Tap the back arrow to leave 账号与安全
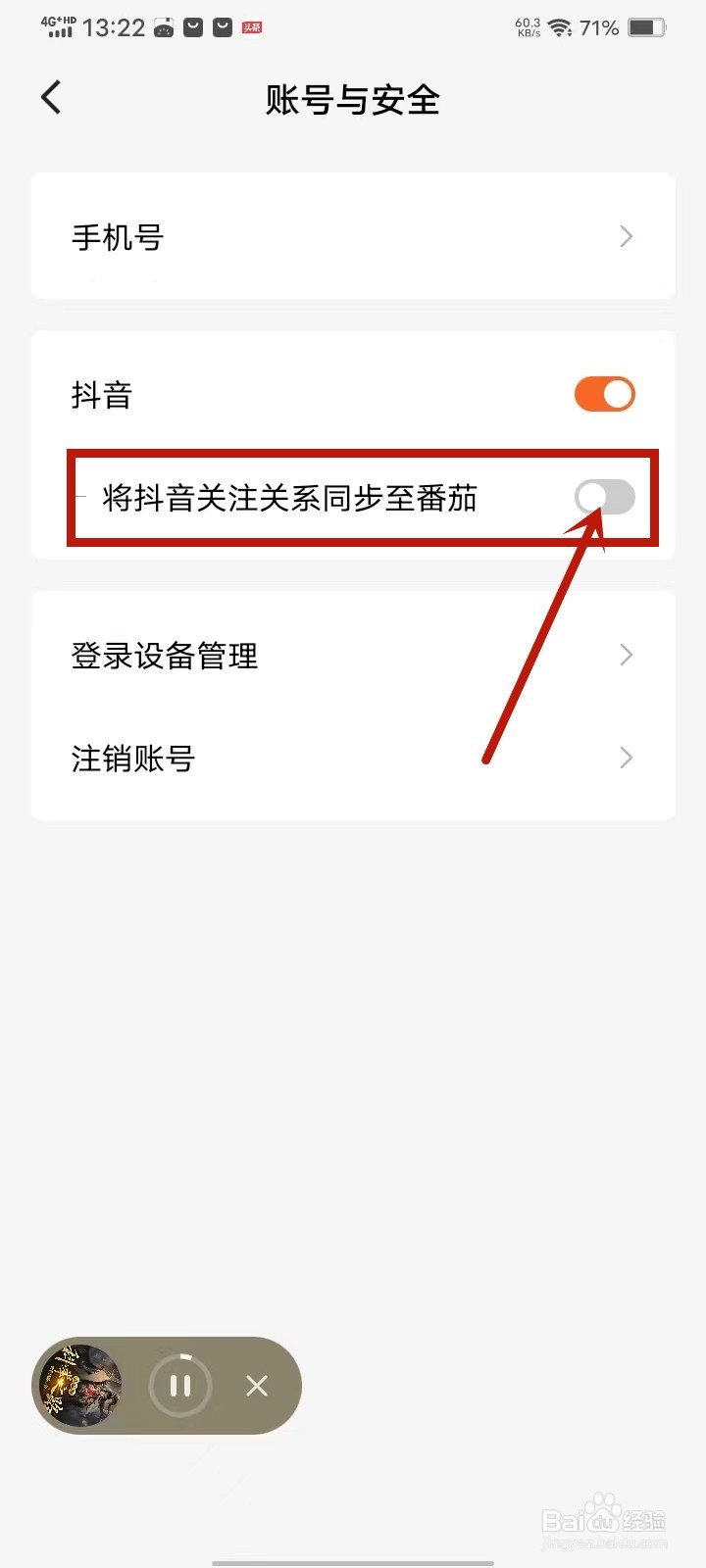The image size is (706, 1568). 50,97
